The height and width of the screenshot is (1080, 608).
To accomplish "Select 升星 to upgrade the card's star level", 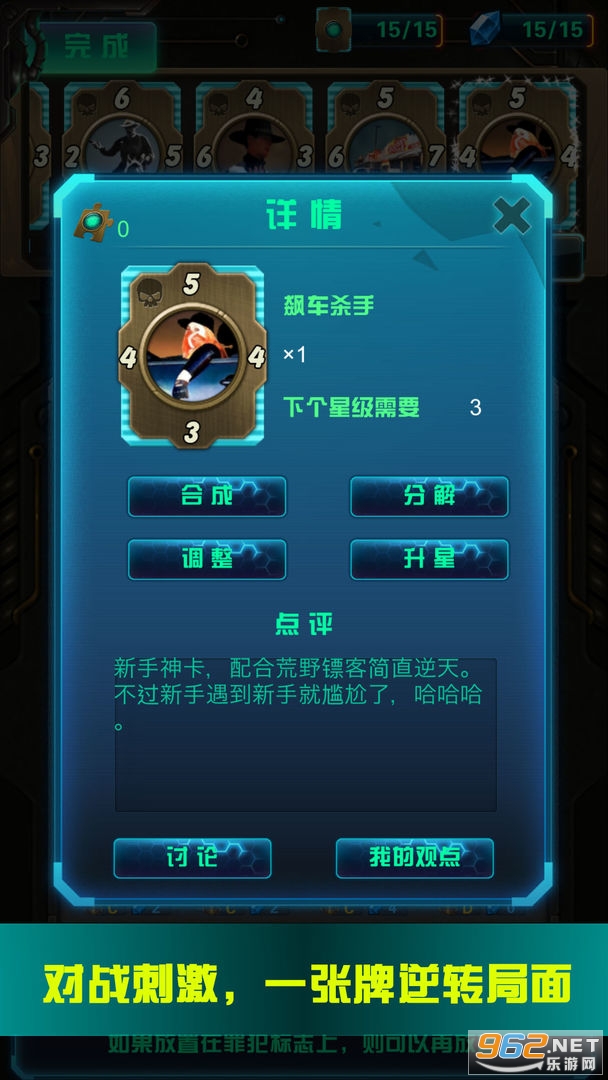I will pyautogui.click(x=429, y=559).
